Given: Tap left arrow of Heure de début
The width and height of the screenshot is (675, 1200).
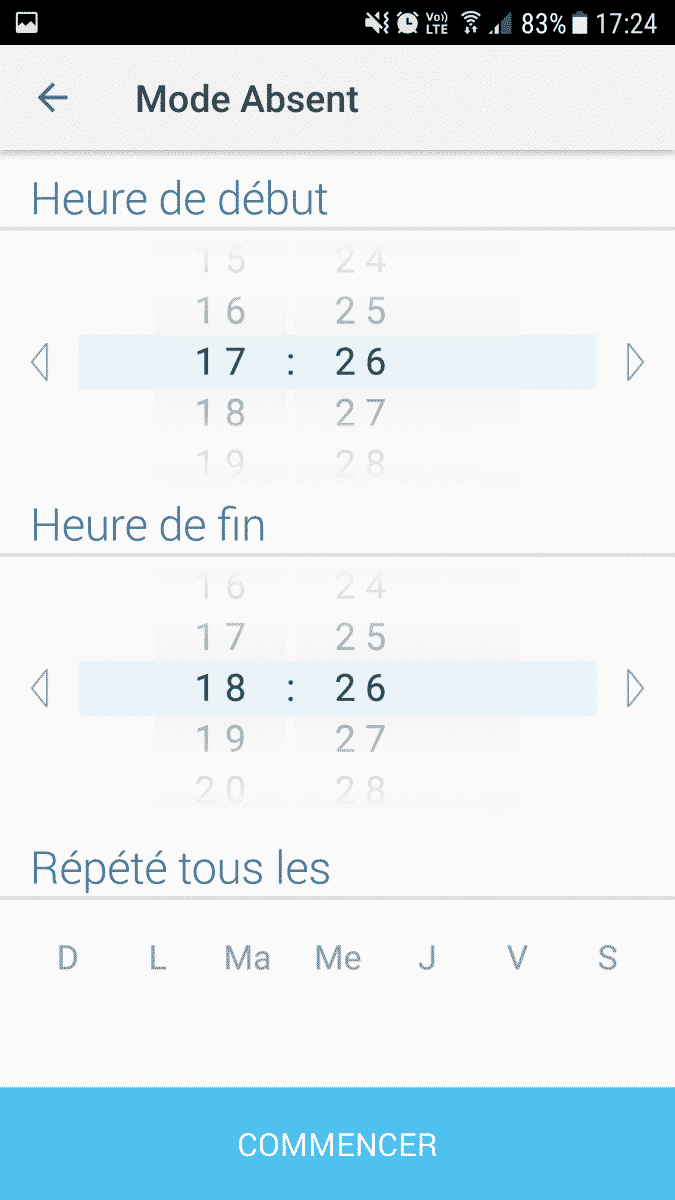Looking at the screenshot, I should (x=40, y=362).
